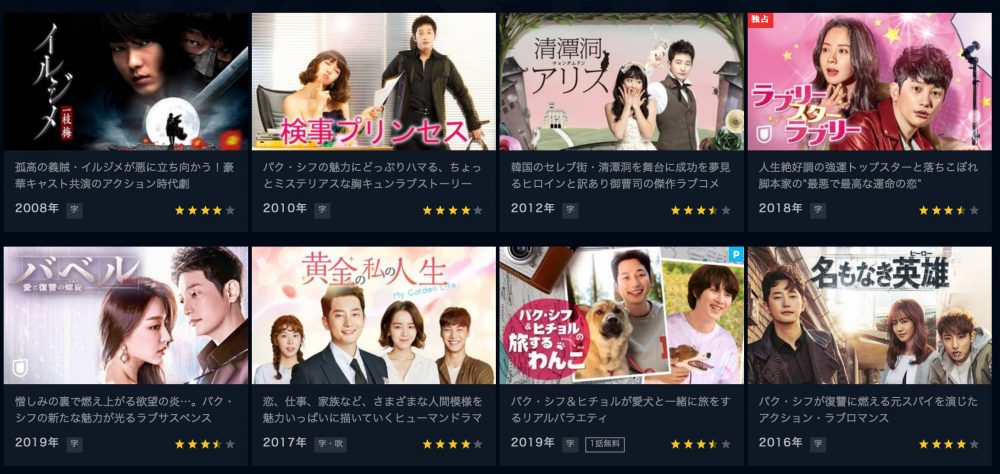The height and width of the screenshot is (474, 1000).
Task: View the バベル drama details
Action: [125, 316]
